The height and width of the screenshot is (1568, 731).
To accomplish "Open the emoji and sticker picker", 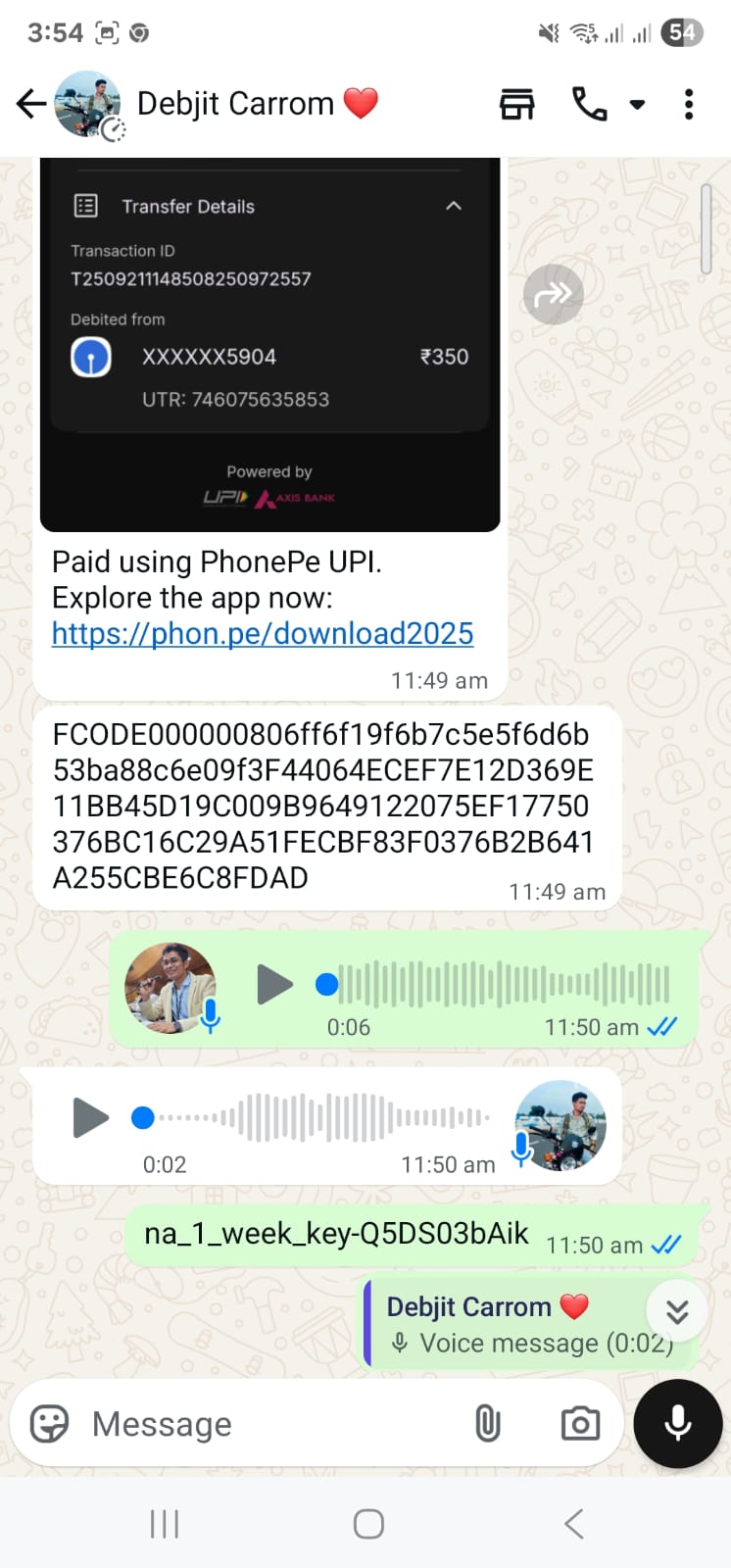I will (50, 1424).
